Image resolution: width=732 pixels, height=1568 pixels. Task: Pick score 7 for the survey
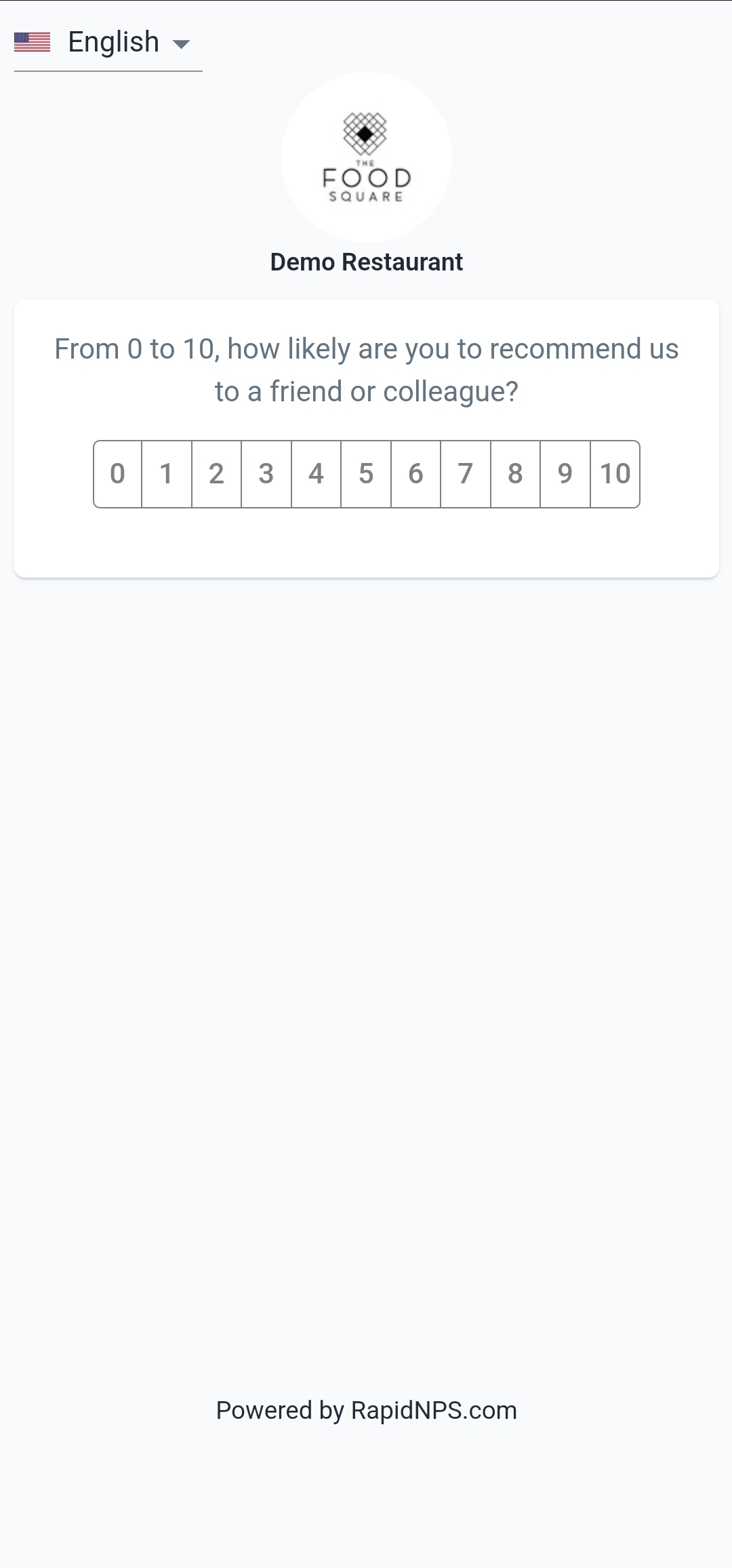[x=465, y=474]
